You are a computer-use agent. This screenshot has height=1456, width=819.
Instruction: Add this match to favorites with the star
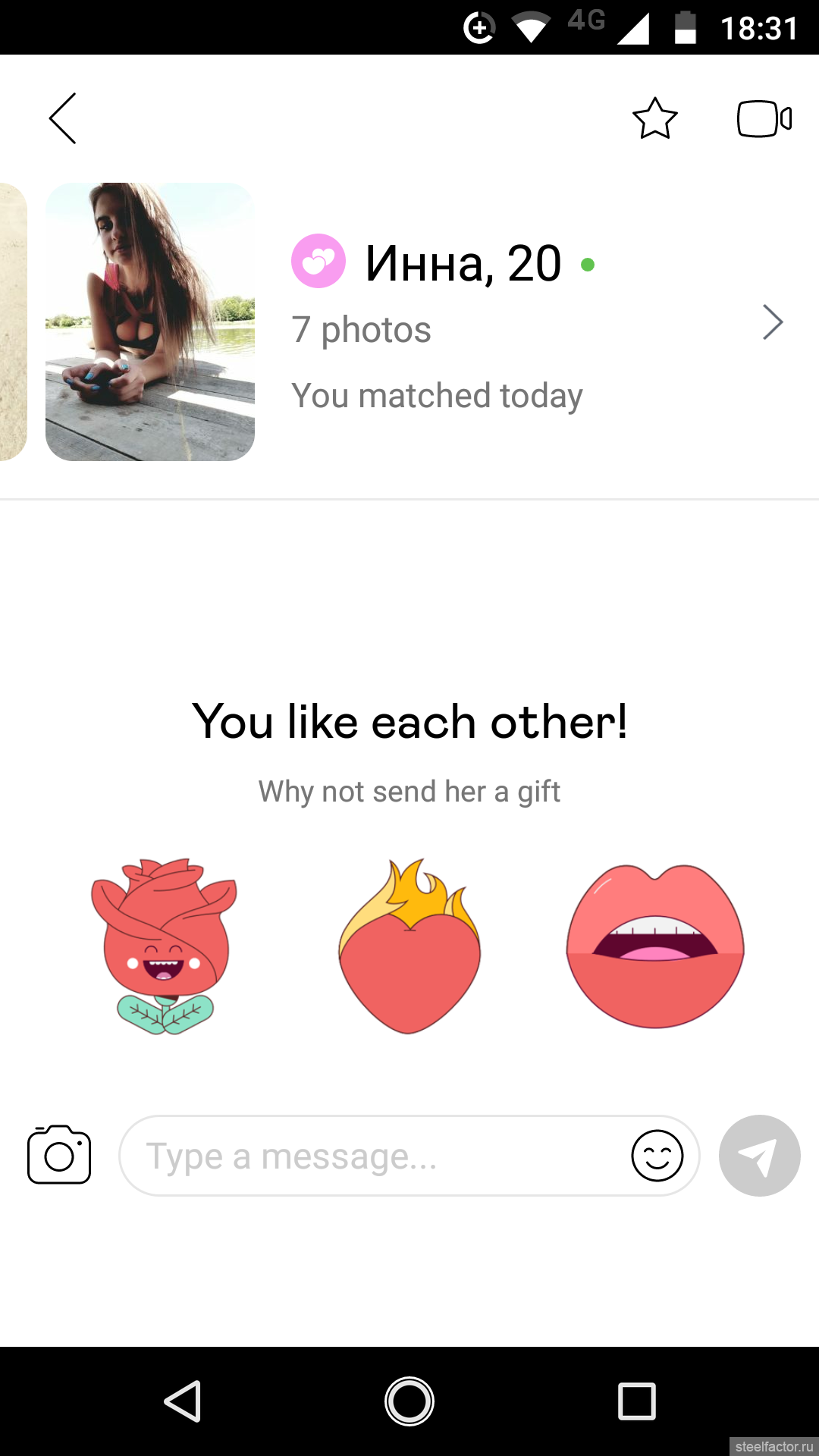(654, 118)
